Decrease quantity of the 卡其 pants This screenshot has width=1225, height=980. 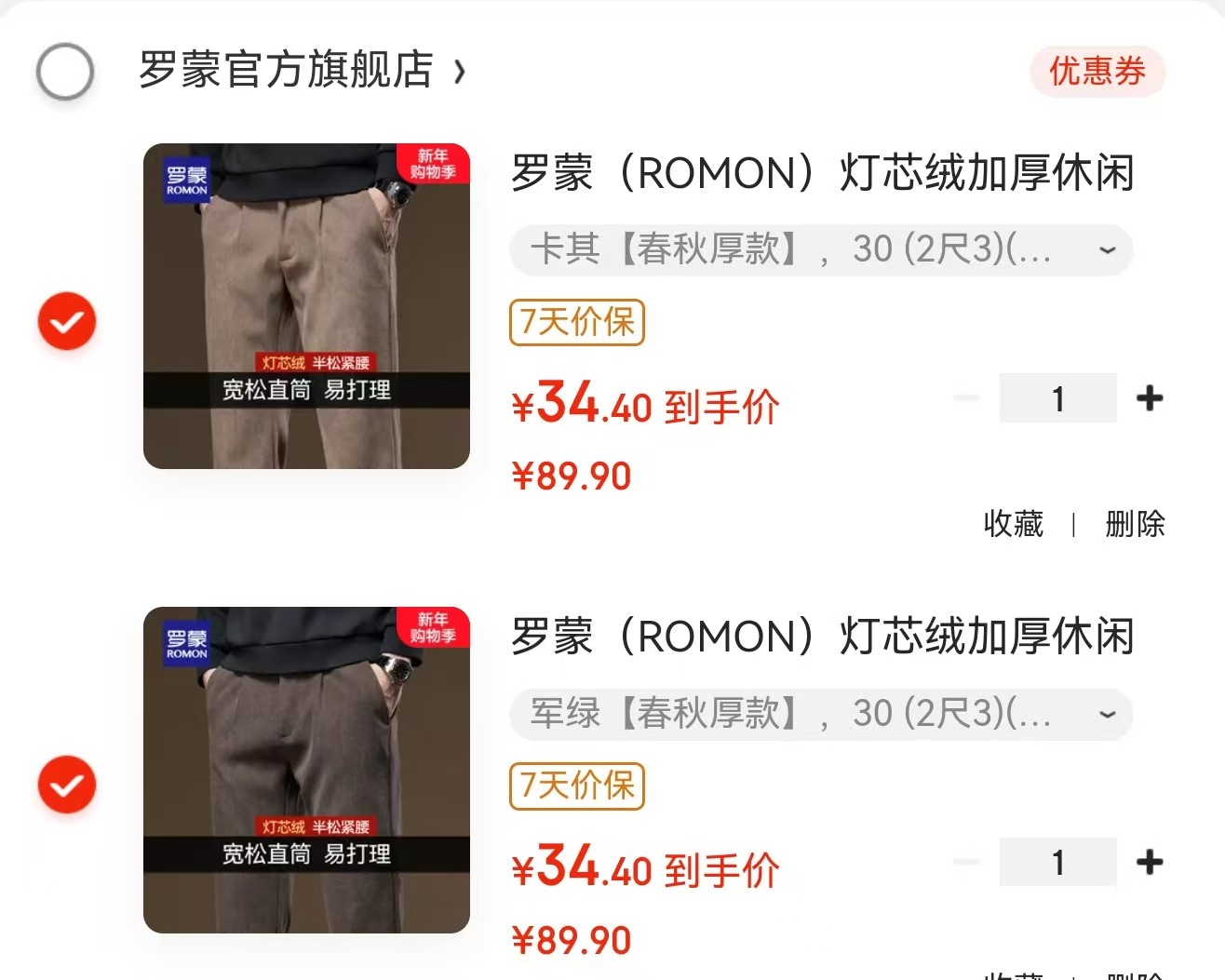[966, 398]
